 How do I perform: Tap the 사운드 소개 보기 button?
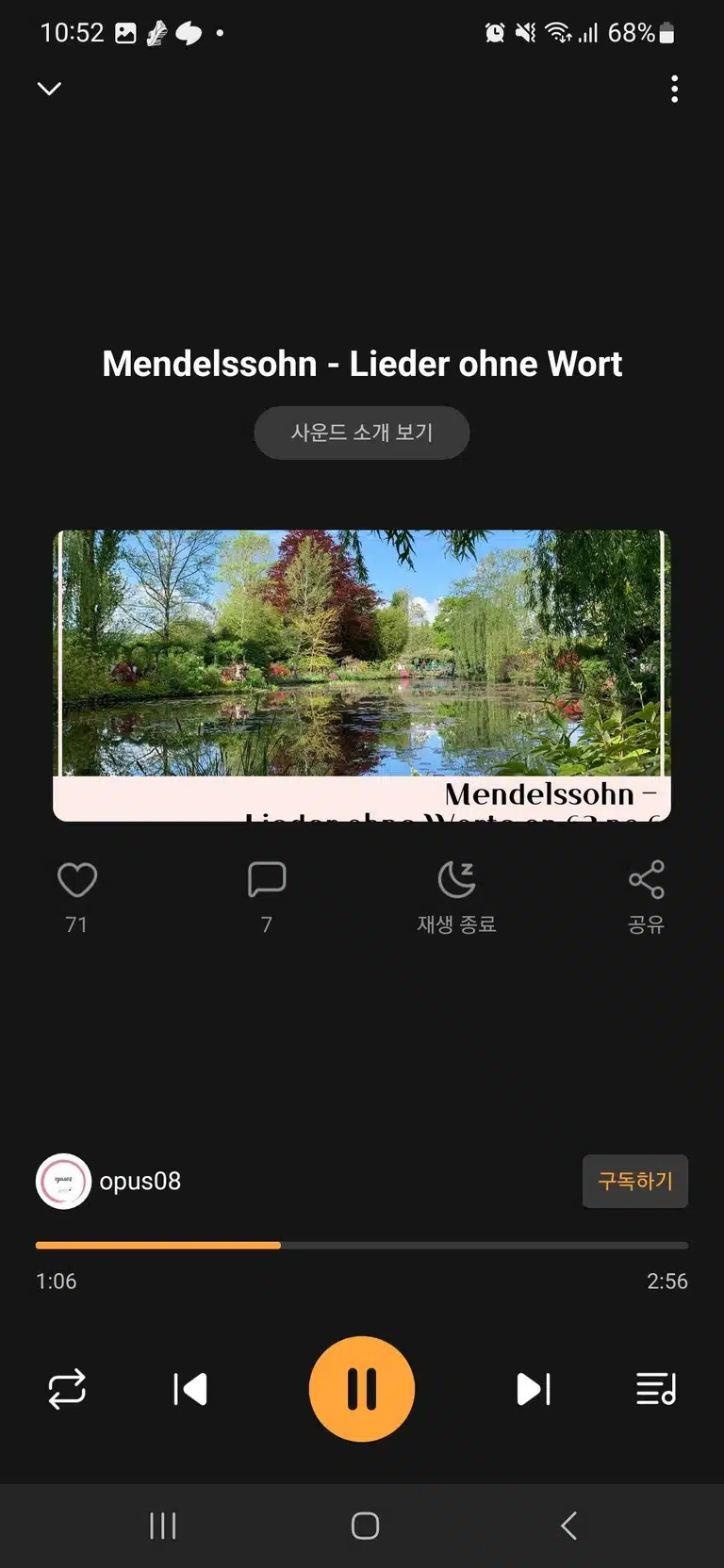pyautogui.click(x=362, y=433)
